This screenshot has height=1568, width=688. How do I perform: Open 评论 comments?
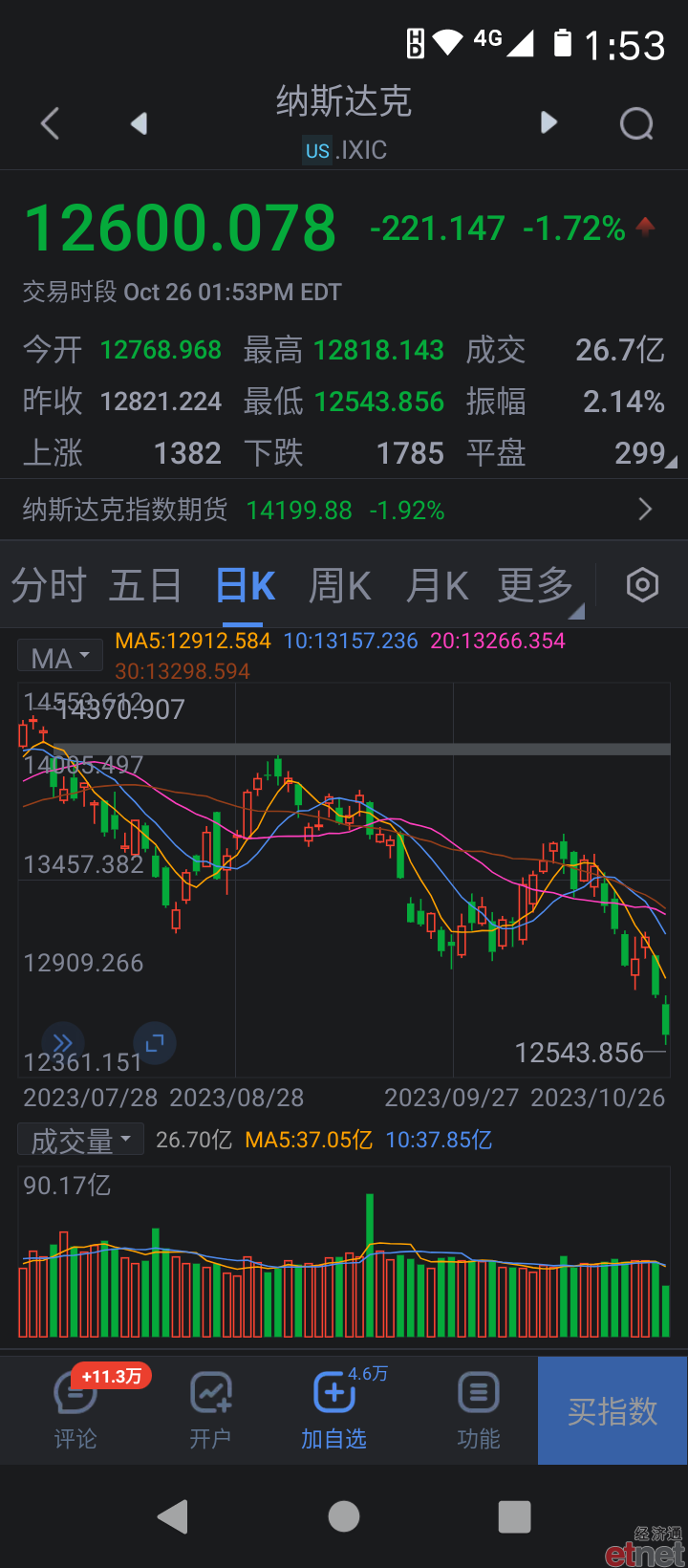(75, 1410)
